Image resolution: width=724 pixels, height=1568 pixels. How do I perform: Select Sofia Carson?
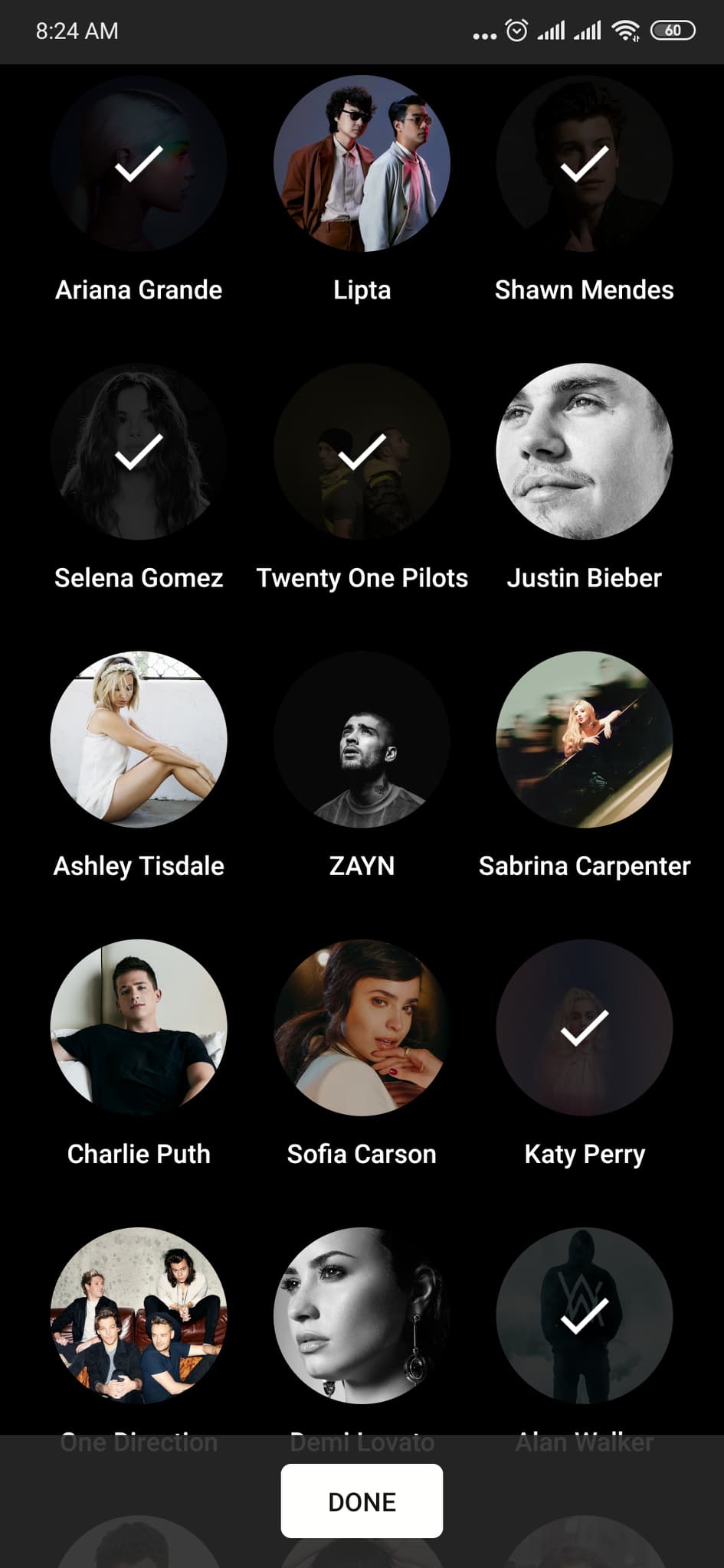pyautogui.click(x=362, y=1027)
